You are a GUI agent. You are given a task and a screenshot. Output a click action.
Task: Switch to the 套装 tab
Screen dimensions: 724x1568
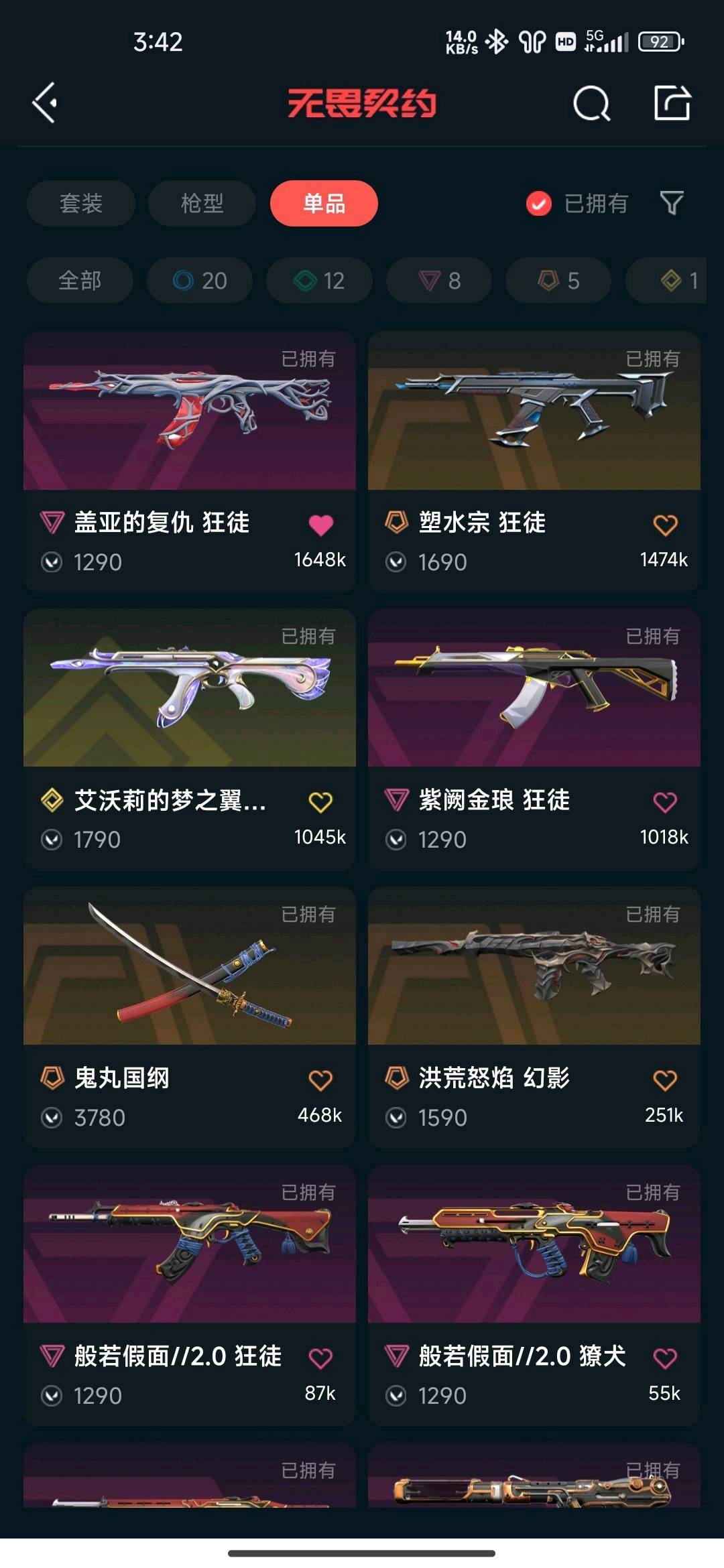(81, 203)
